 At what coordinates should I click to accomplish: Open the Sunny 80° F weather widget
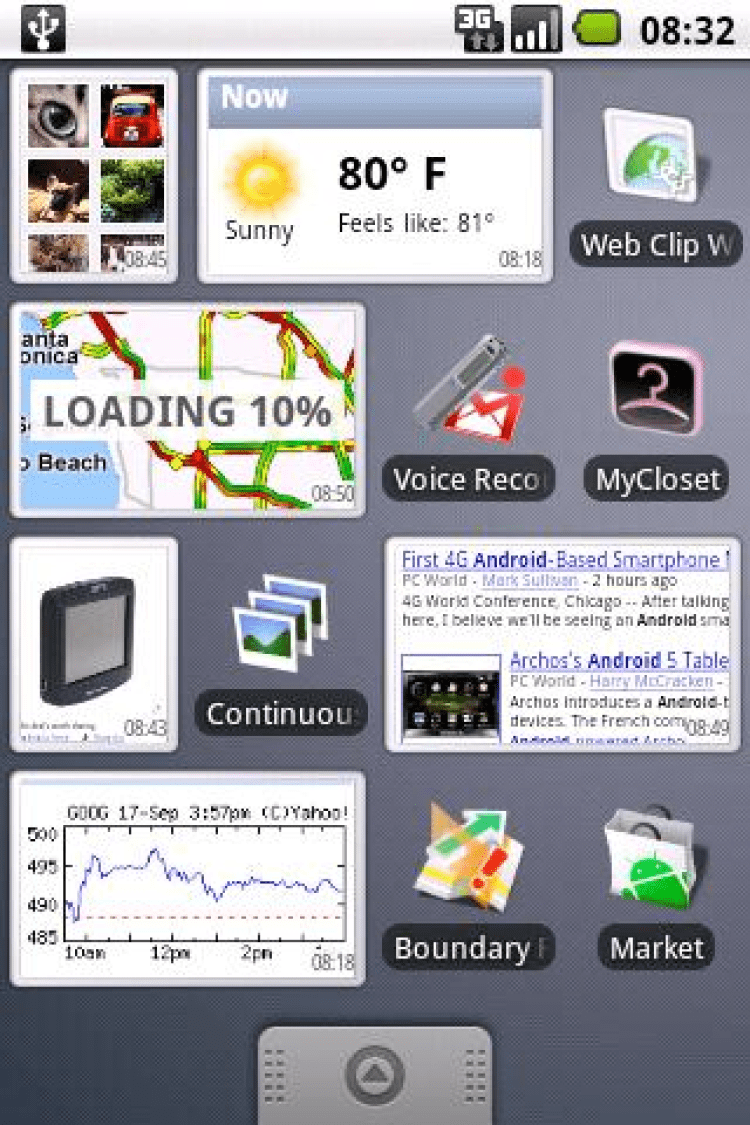pos(375,176)
